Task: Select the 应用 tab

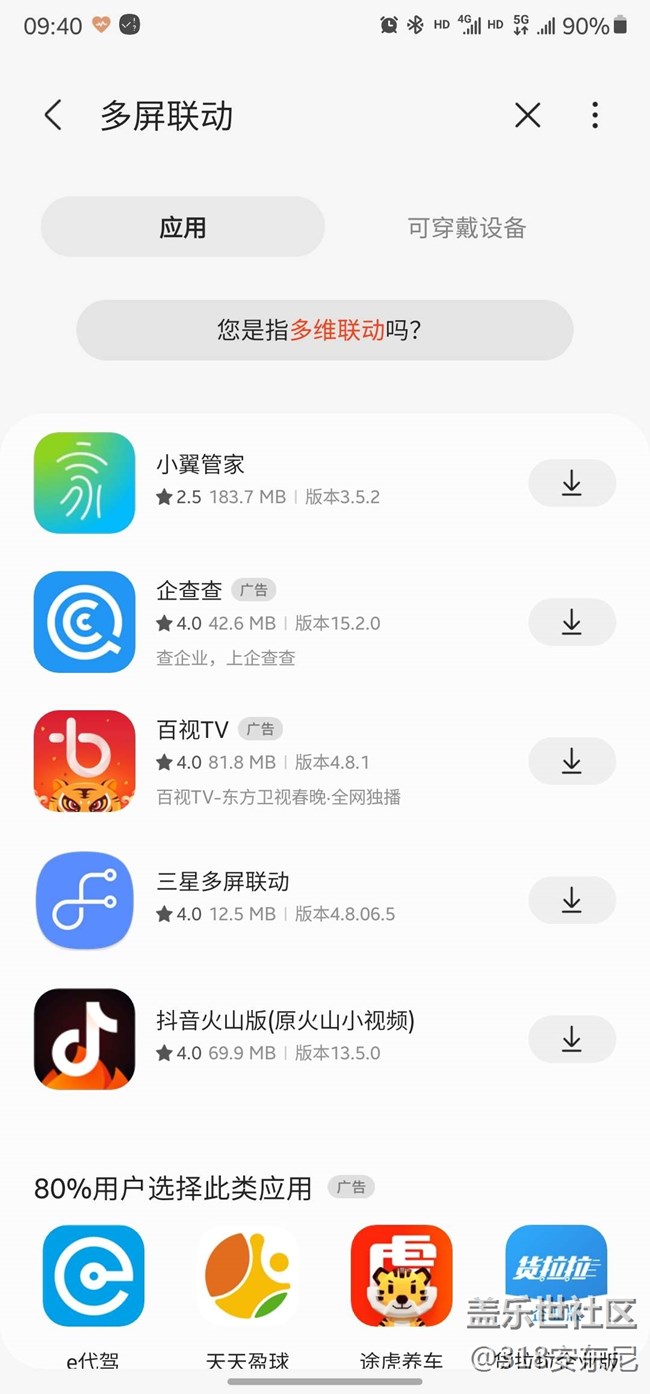Action: point(183,228)
